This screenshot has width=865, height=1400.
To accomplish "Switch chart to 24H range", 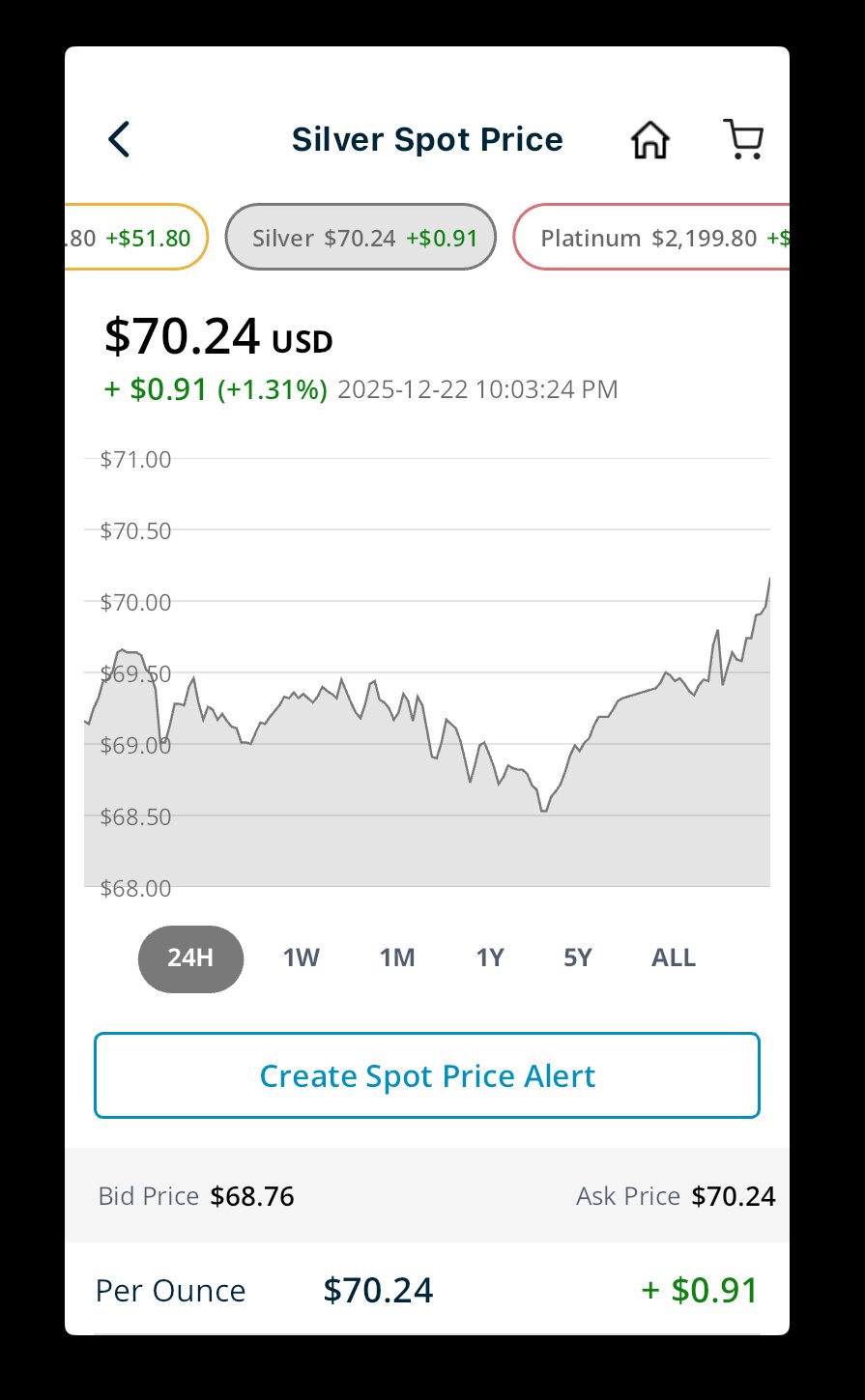I will point(190,957).
